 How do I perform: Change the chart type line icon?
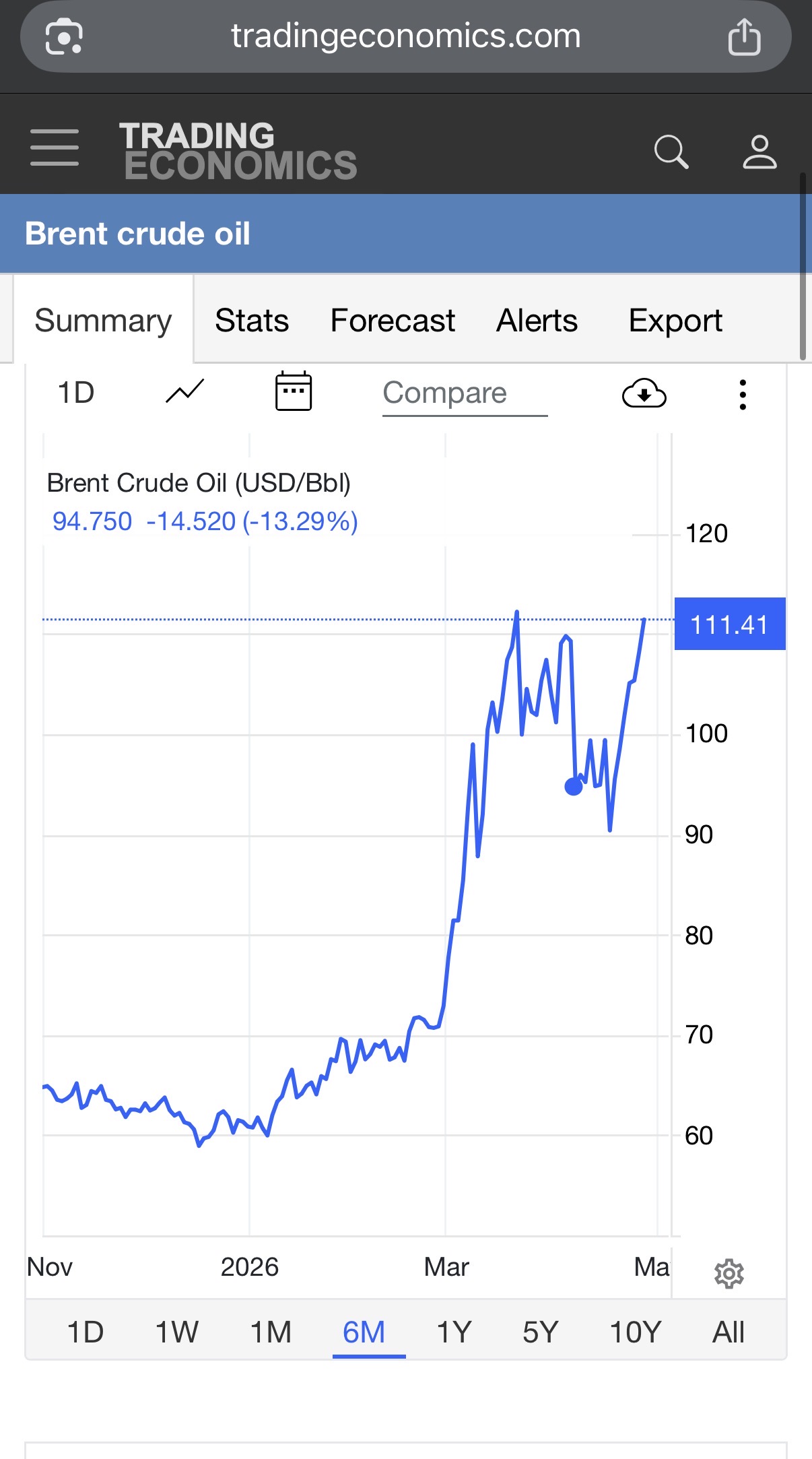point(184,392)
